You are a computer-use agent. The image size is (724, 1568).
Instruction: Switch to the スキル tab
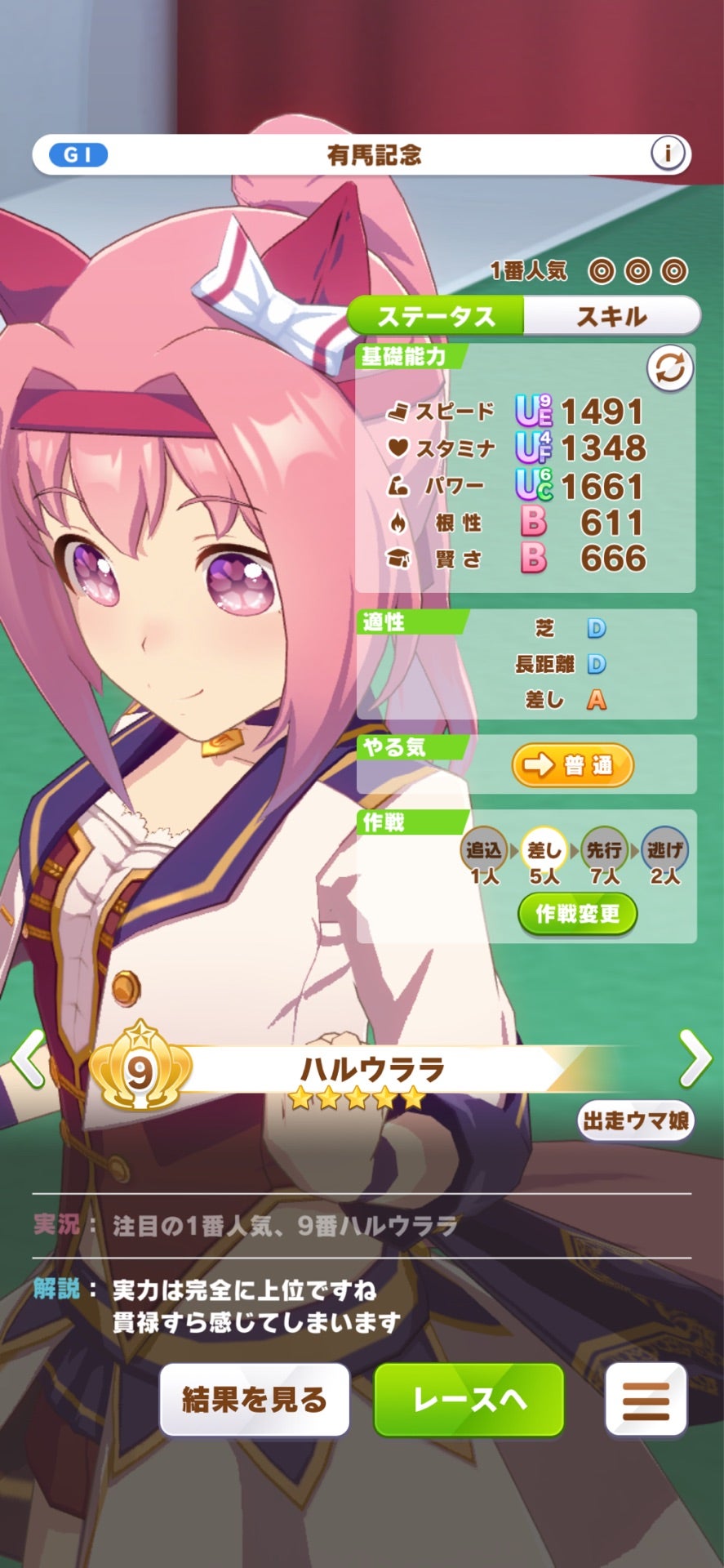pos(613,314)
